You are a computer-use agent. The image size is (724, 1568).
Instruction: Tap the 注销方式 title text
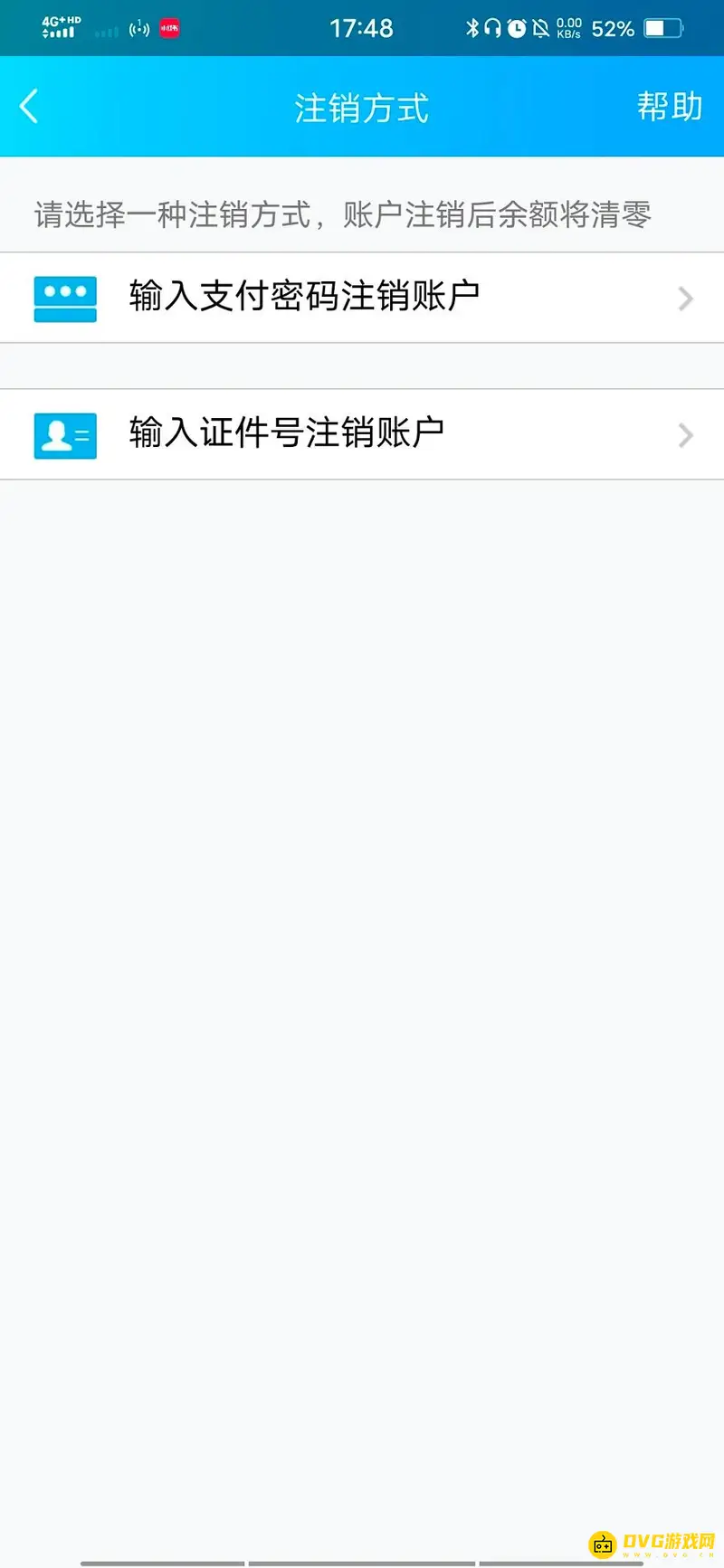pyautogui.click(x=361, y=106)
